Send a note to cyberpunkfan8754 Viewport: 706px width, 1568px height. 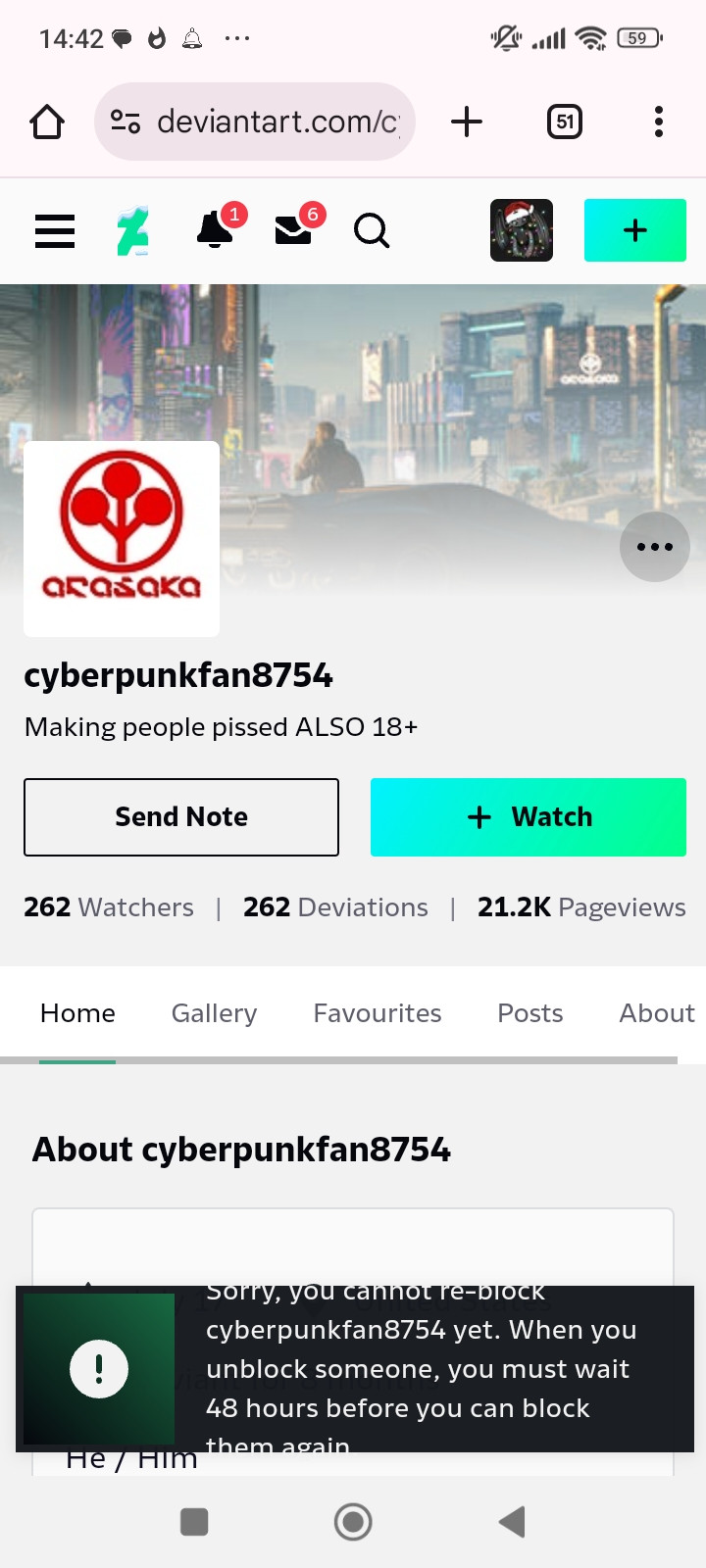181,817
